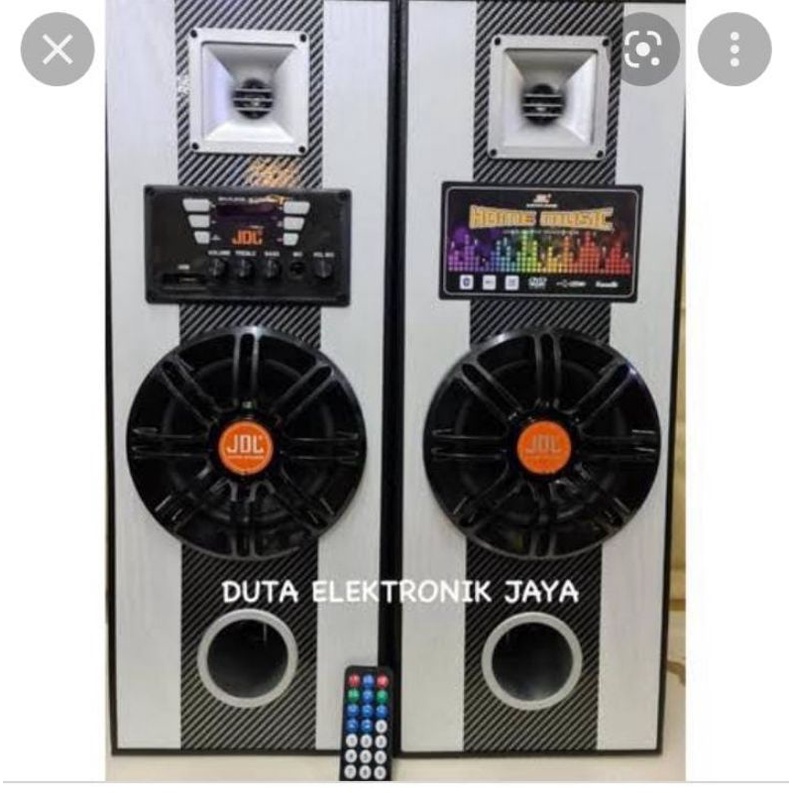
Task: Close the image viewer
Action: [x=57, y=49]
